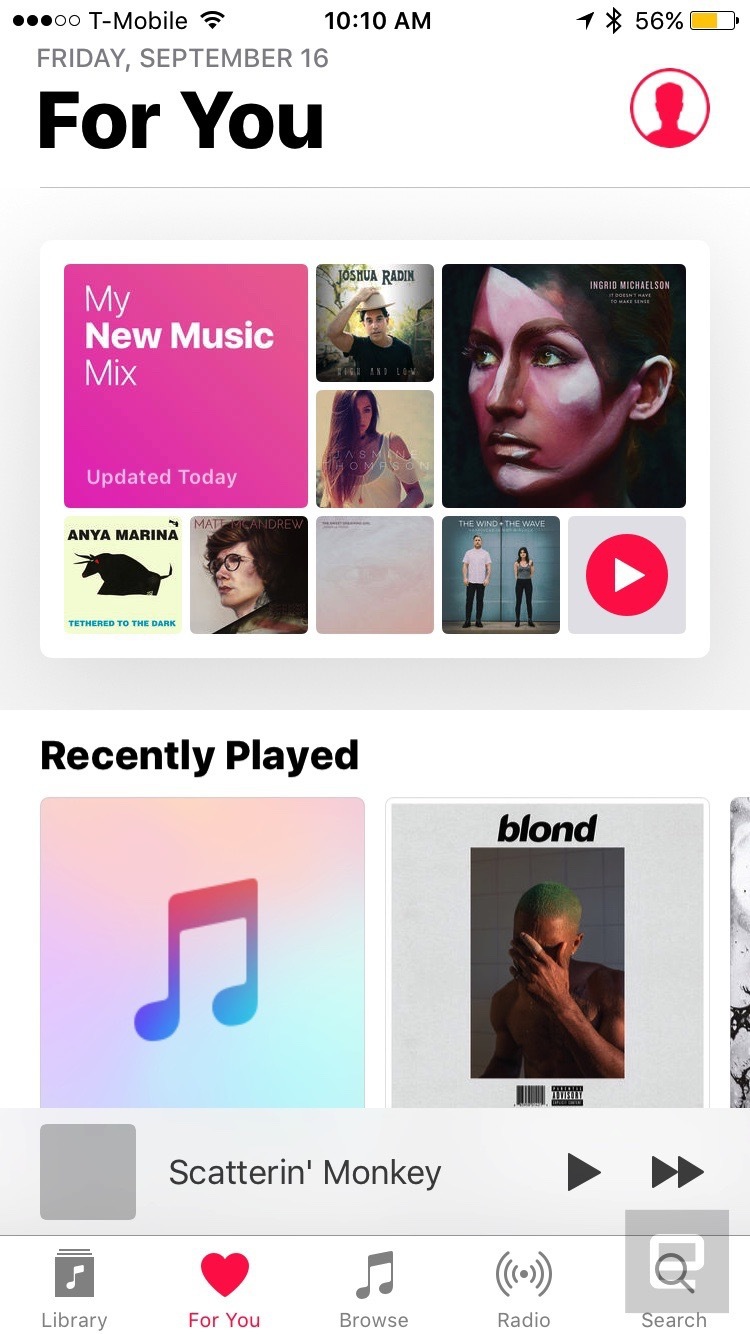
Task: Open the Jasmine Thompson album cover
Action: (x=375, y=449)
